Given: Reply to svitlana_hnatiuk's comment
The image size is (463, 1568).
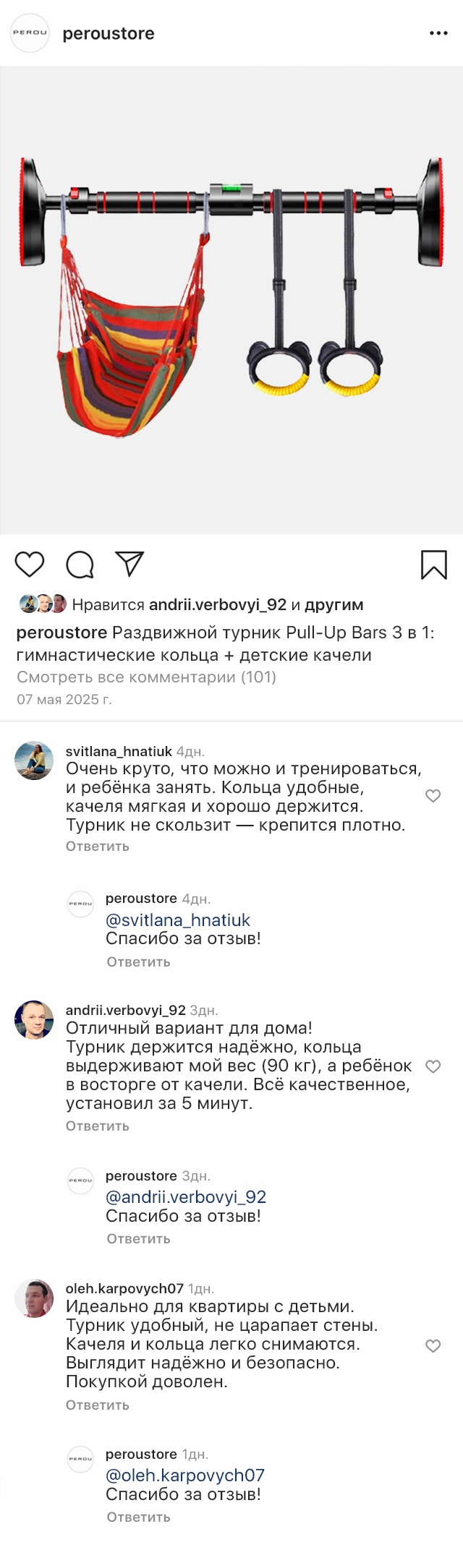Looking at the screenshot, I should coord(97,846).
